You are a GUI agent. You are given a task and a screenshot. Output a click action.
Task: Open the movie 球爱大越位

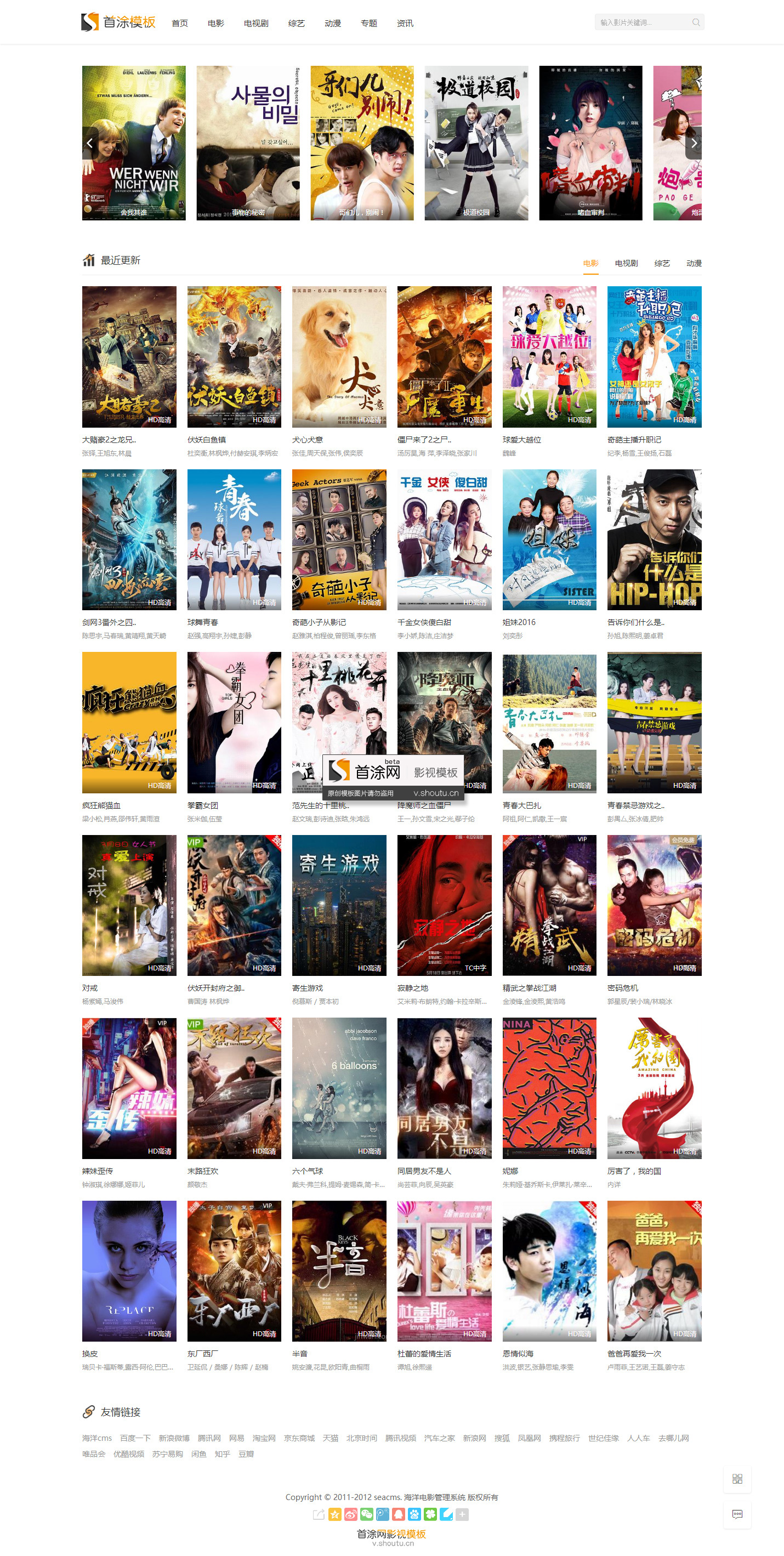pos(549,356)
